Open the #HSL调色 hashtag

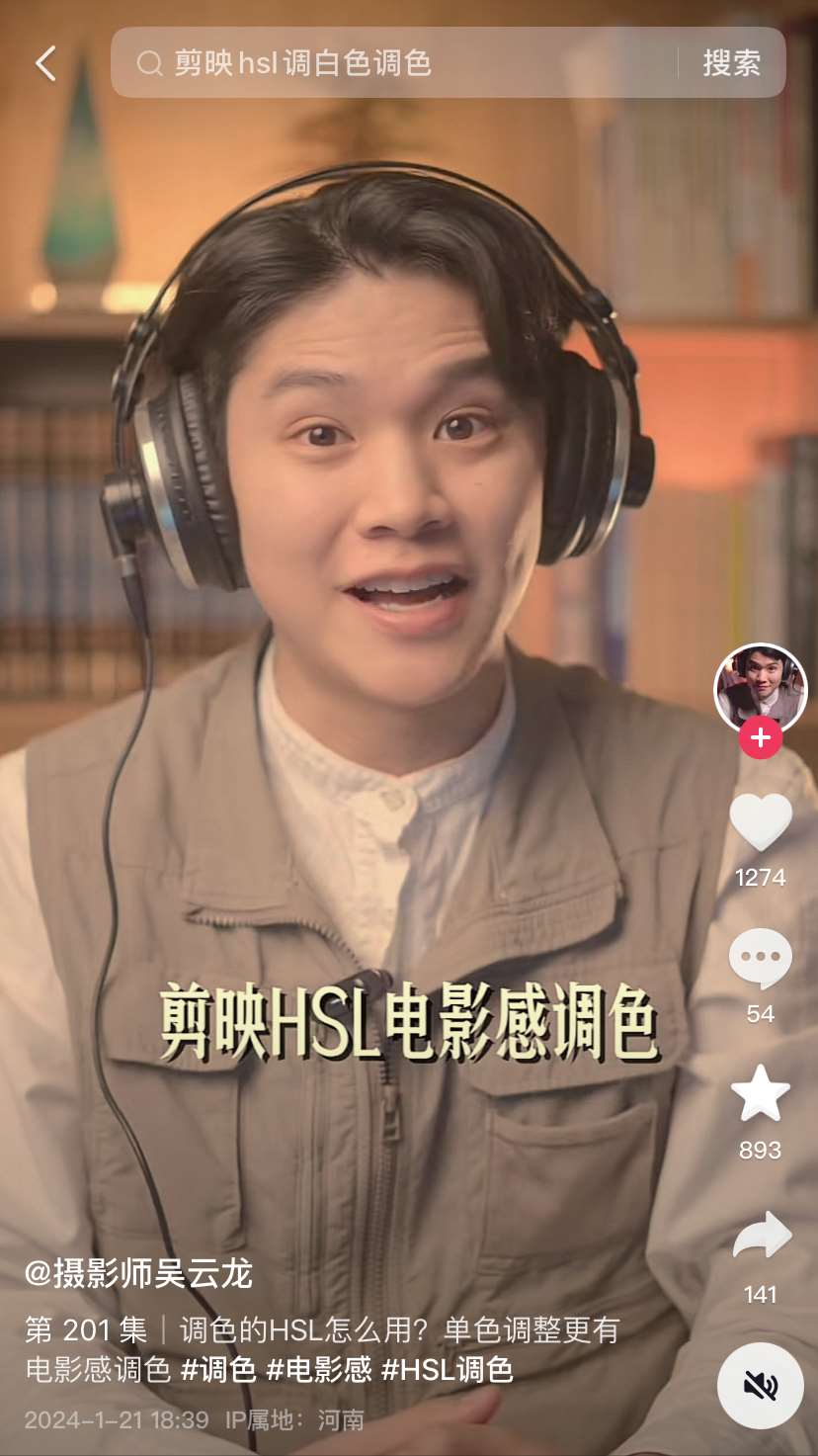(447, 1369)
